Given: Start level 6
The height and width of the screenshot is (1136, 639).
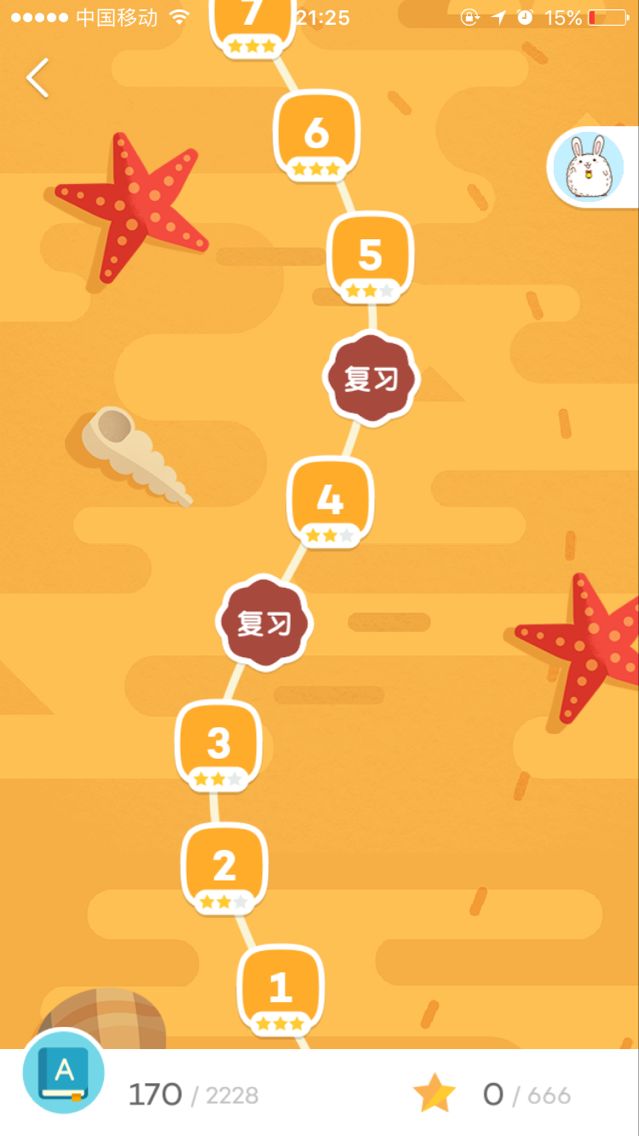Looking at the screenshot, I should tap(316, 135).
